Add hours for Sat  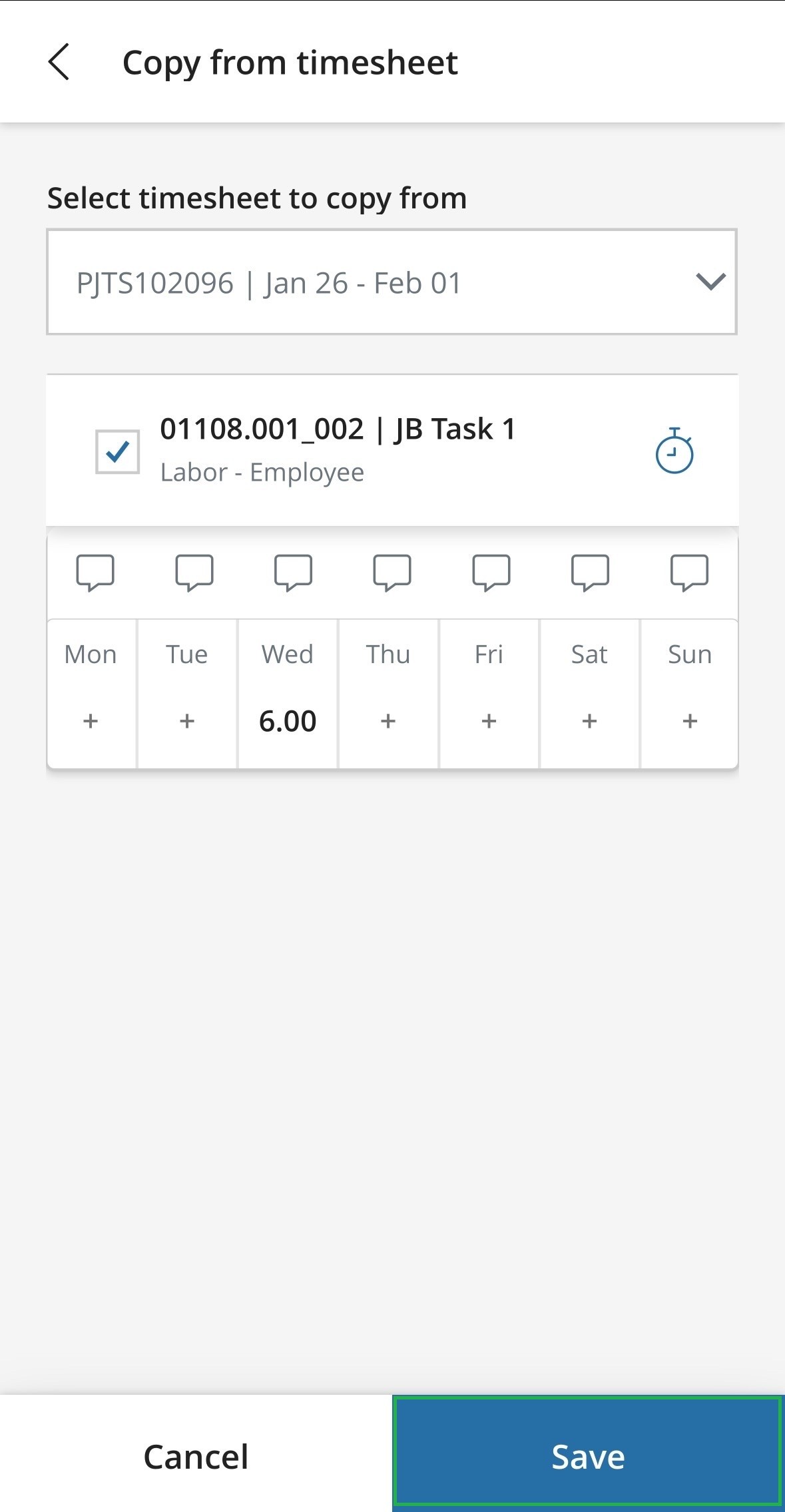[589, 720]
